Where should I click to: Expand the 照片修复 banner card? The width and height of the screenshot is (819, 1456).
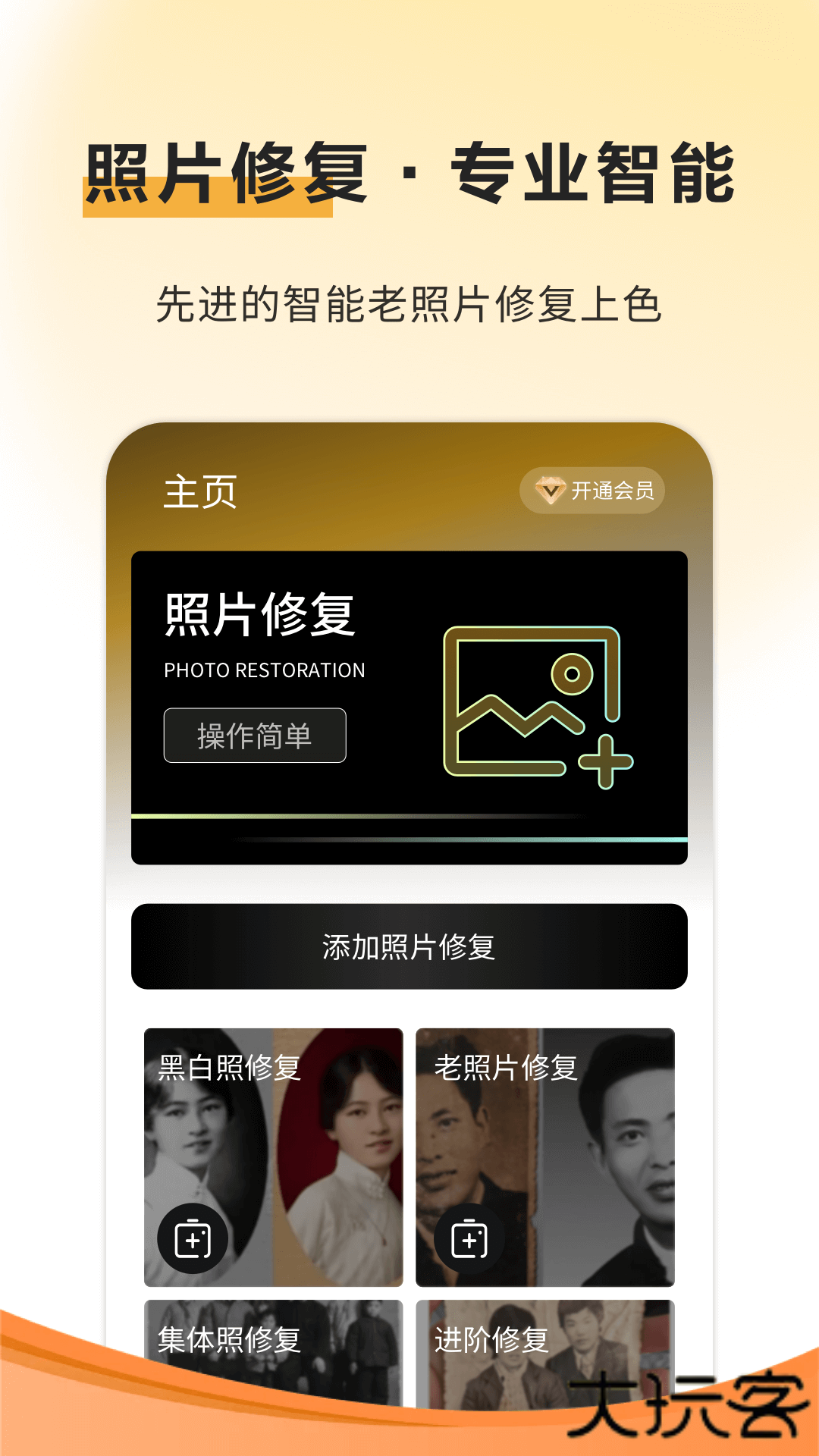click(409, 705)
